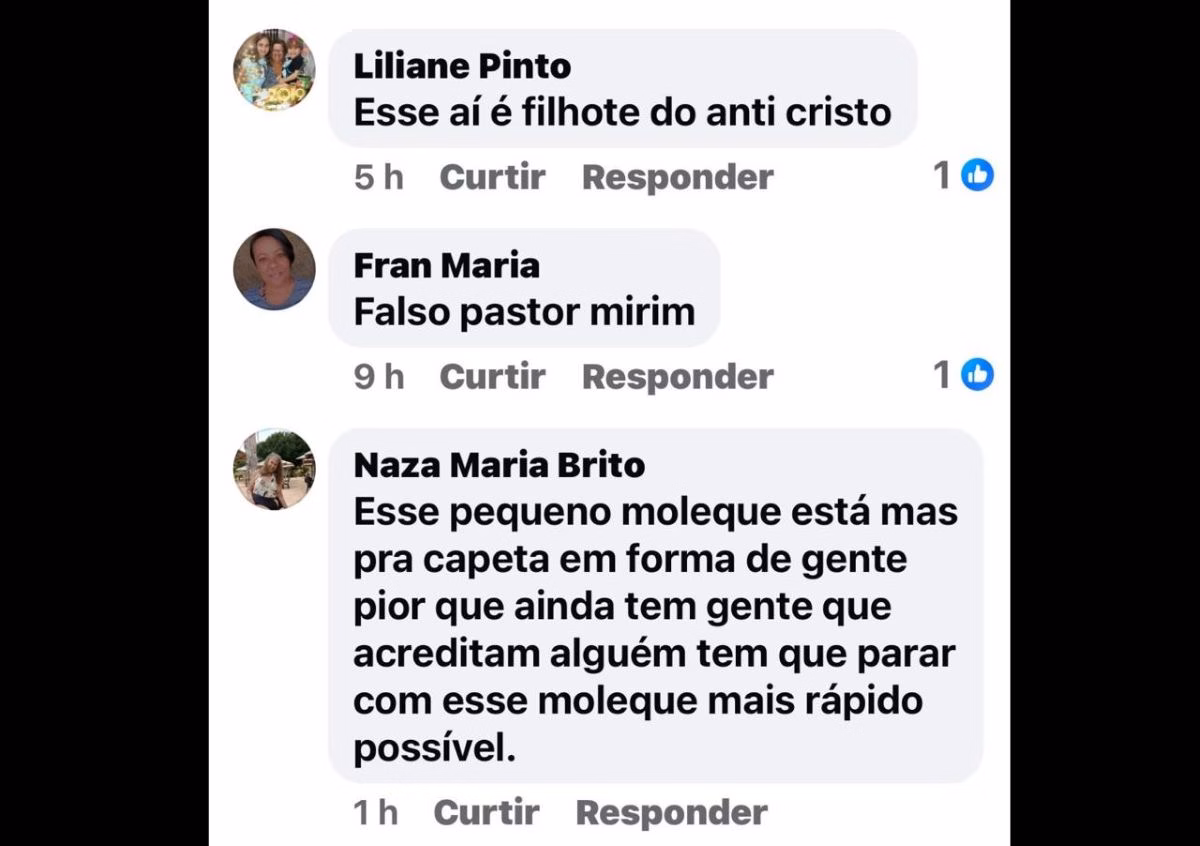
Task: Open Liliane Pinto's profile picture
Action: [274, 69]
